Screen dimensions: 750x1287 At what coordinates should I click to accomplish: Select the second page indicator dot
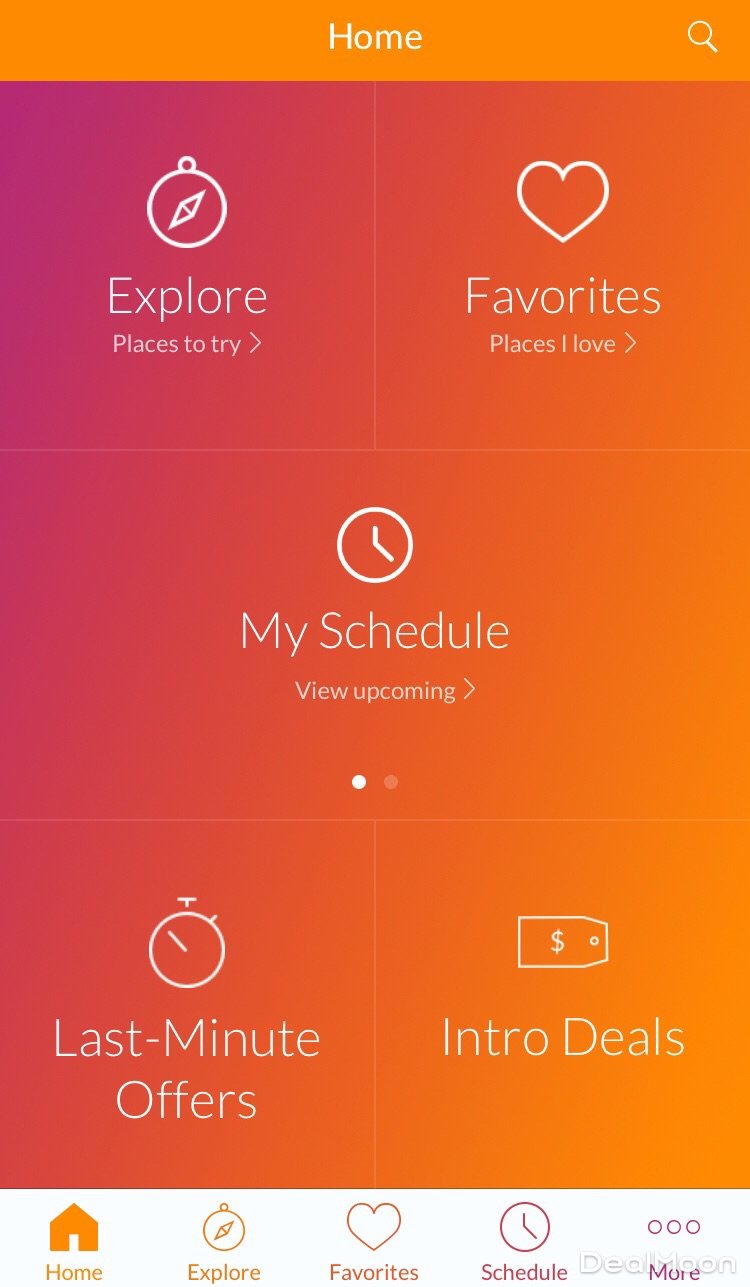coord(391,782)
